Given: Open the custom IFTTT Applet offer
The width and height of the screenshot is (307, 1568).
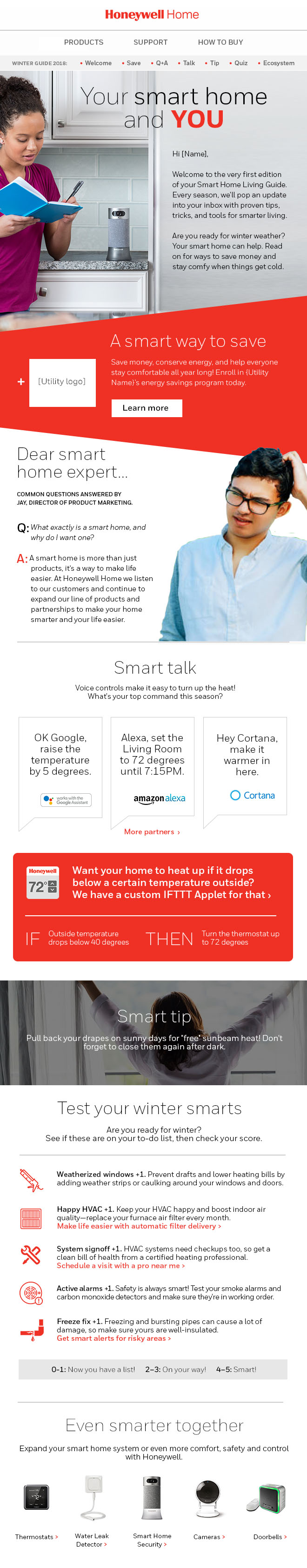Looking at the screenshot, I should 171,882.
